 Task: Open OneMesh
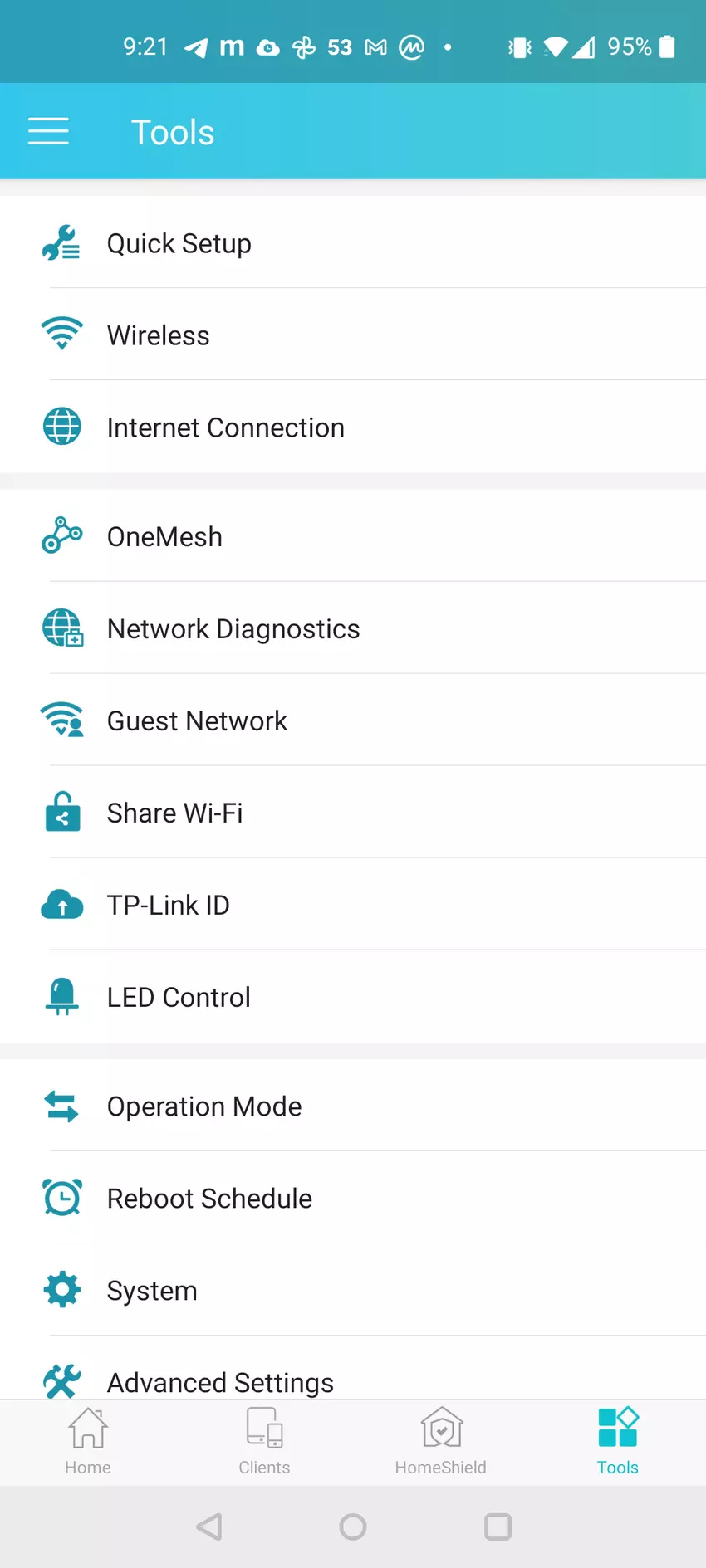[164, 536]
